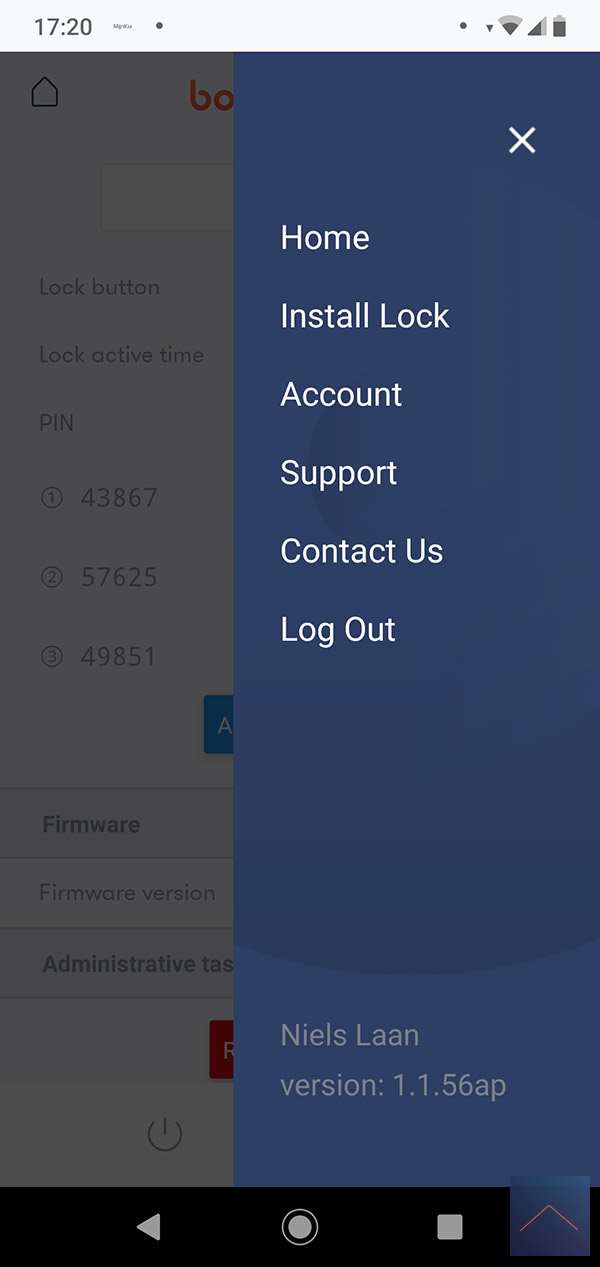Tap the system recent apps button
The width and height of the screenshot is (600, 1267).
click(x=450, y=1226)
